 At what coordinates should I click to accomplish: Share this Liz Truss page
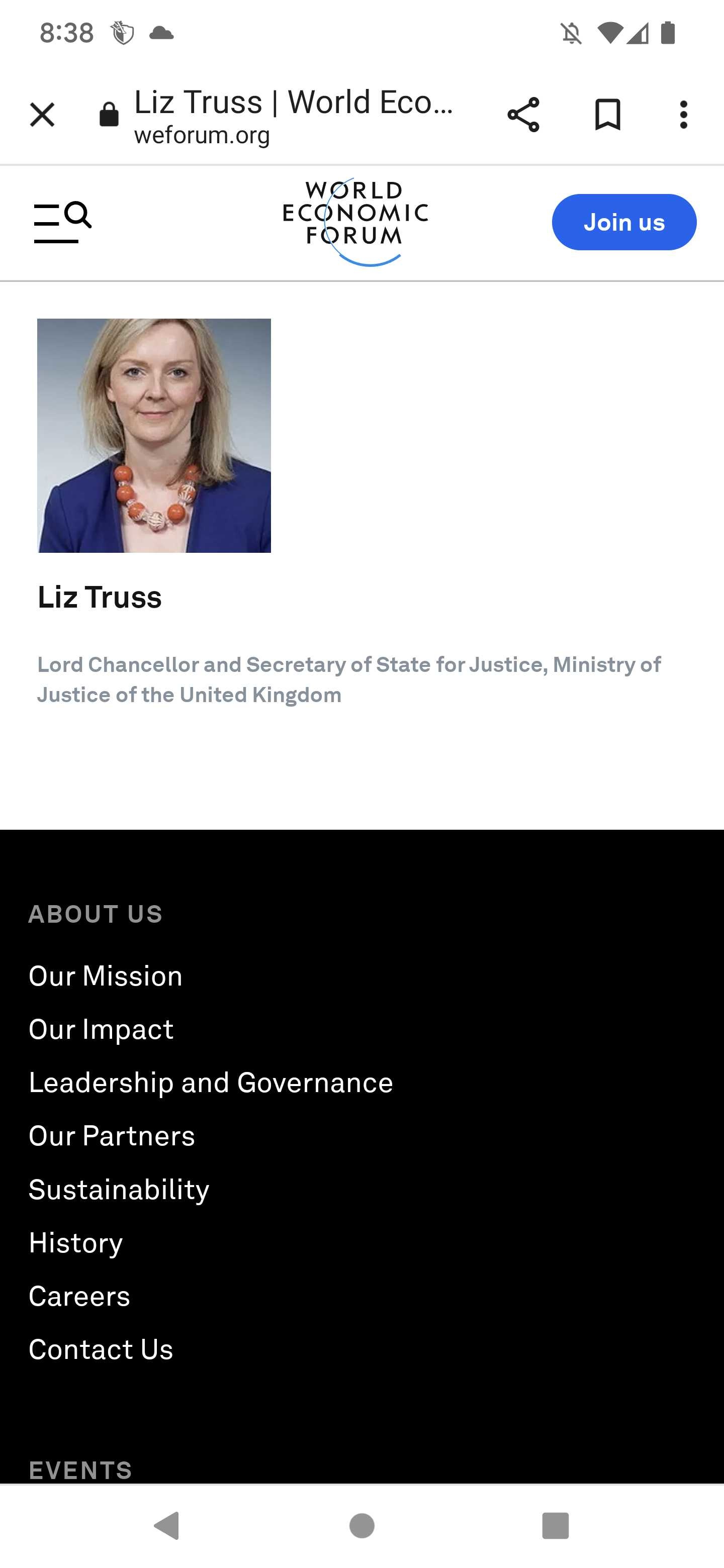(523, 115)
